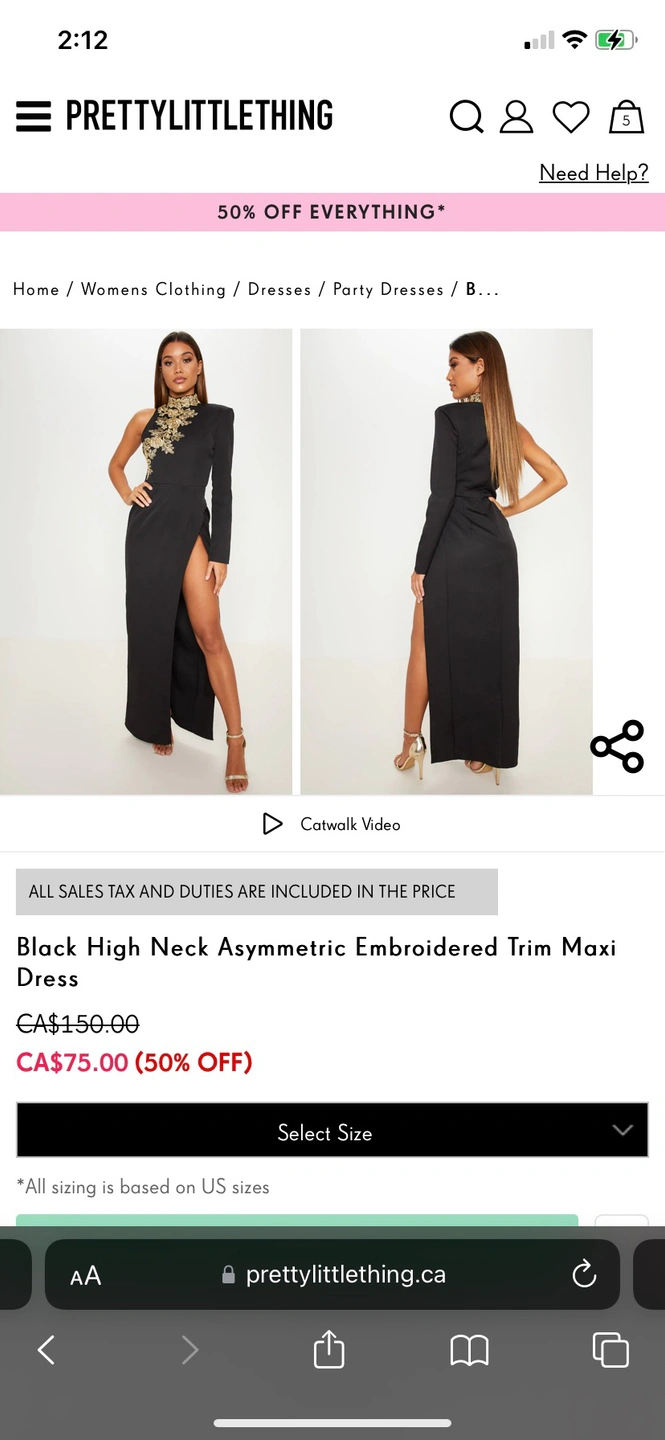This screenshot has height=1440, width=665.
Task: Open the Dresses breadcrumb
Action: click(279, 289)
